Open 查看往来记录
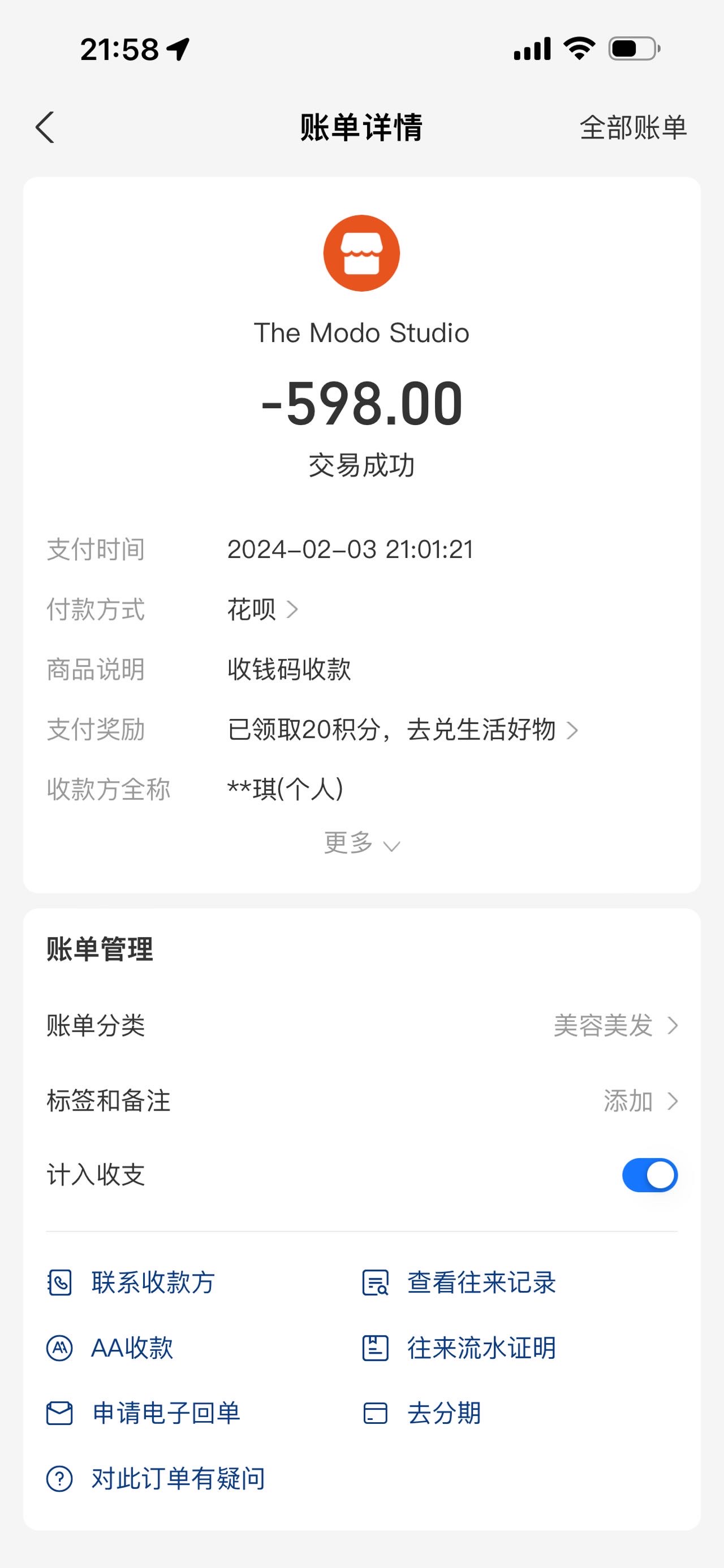Image resolution: width=724 pixels, height=1568 pixels. pos(459,1283)
